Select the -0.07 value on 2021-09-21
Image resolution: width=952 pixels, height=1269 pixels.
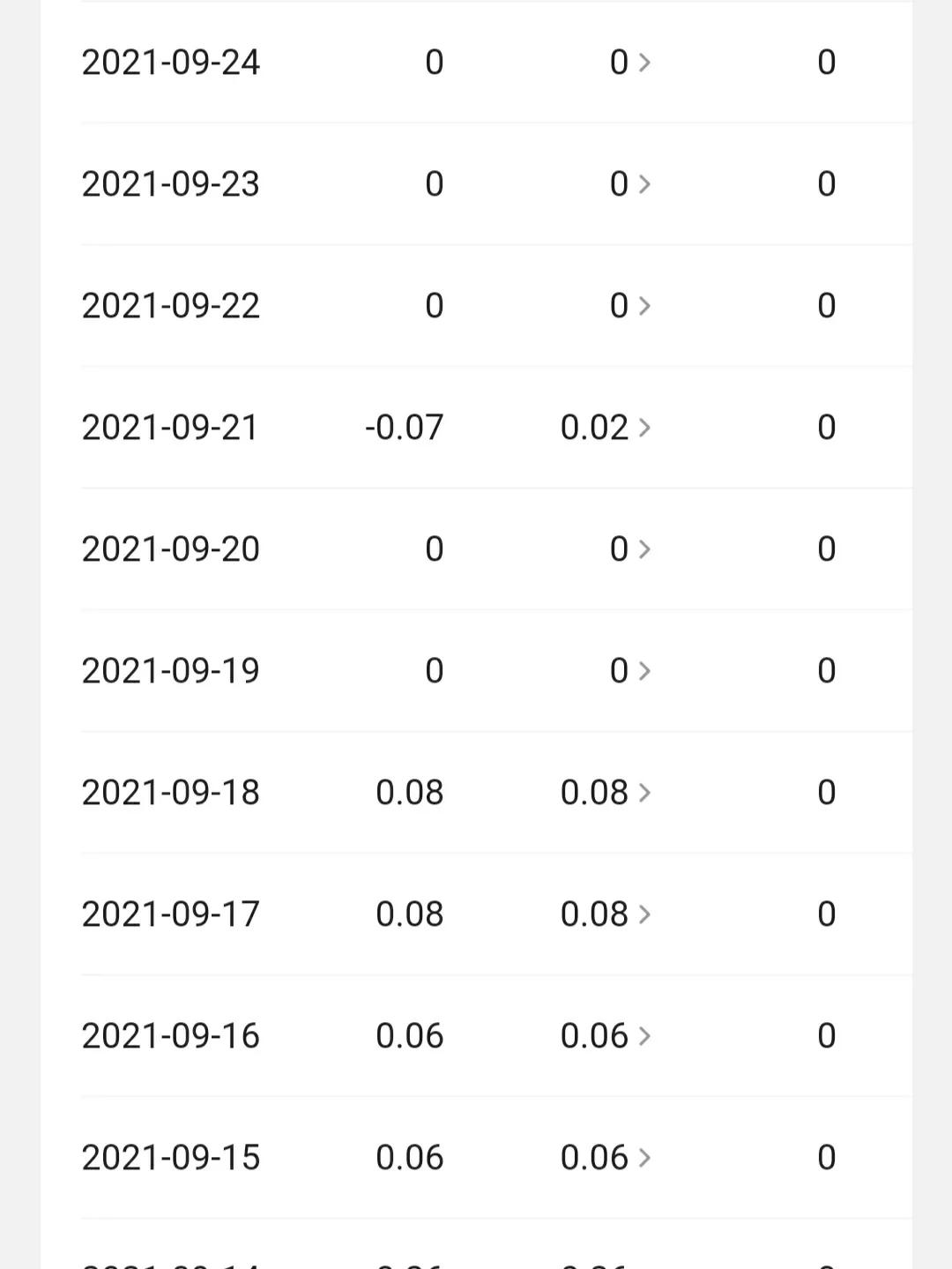pos(406,426)
